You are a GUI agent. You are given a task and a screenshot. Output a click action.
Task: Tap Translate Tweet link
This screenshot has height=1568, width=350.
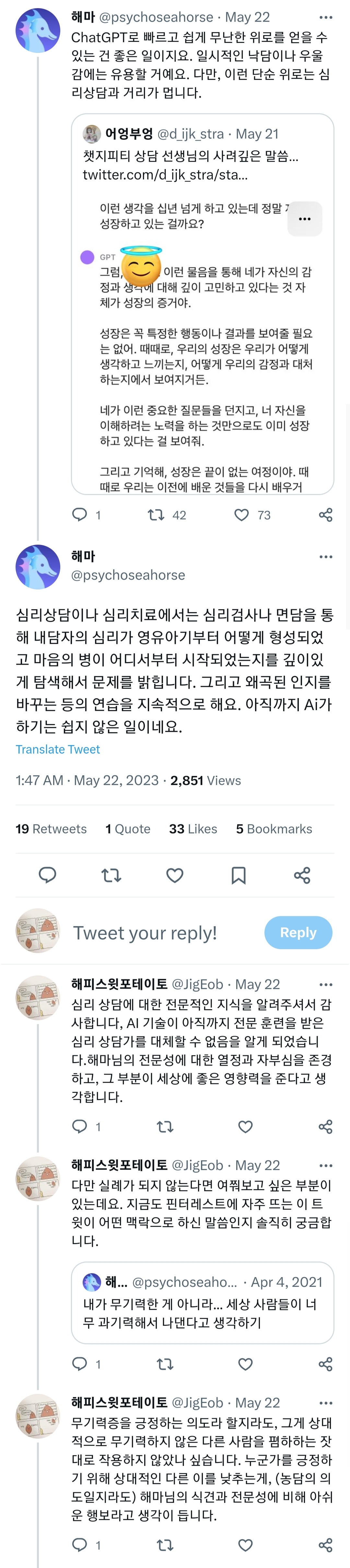pos(58,749)
